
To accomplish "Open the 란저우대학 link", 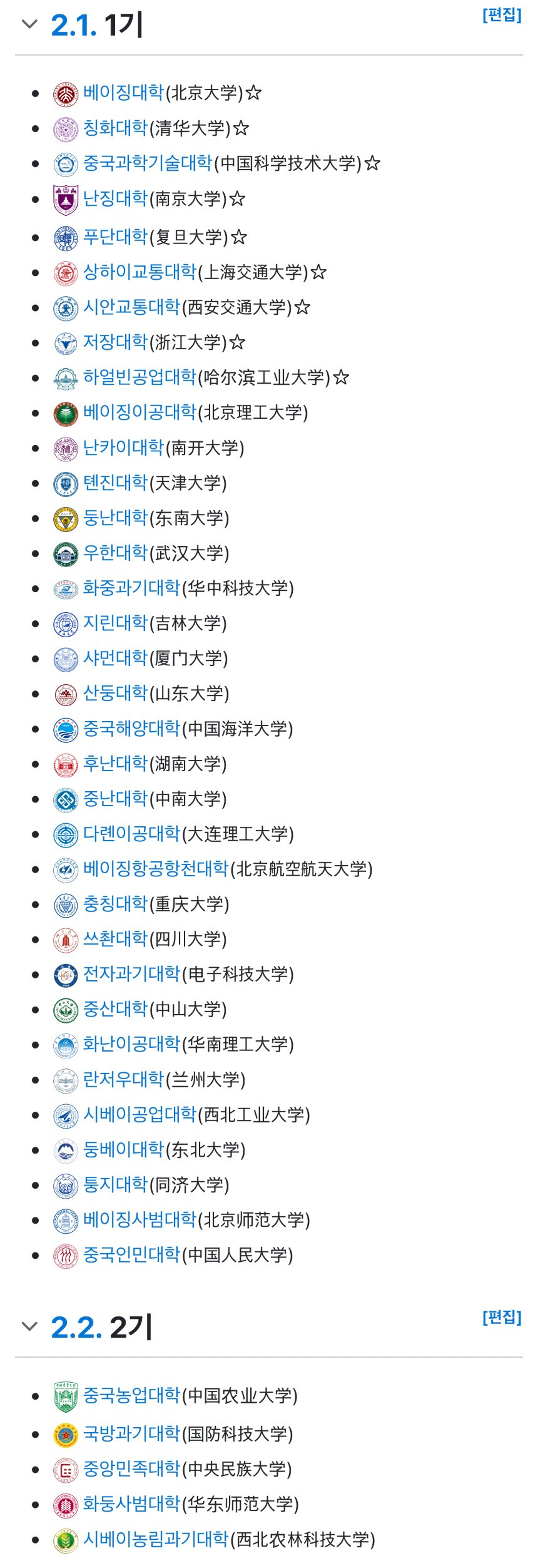I will click(x=123, y=1079).
